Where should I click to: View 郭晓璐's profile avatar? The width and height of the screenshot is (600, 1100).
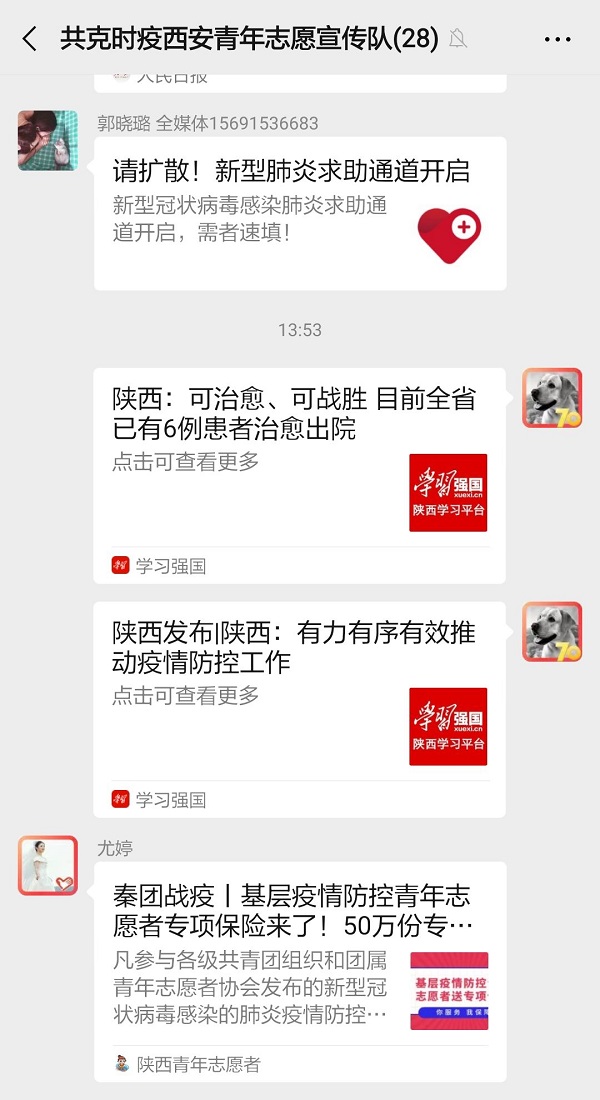[x=48, y=140]
